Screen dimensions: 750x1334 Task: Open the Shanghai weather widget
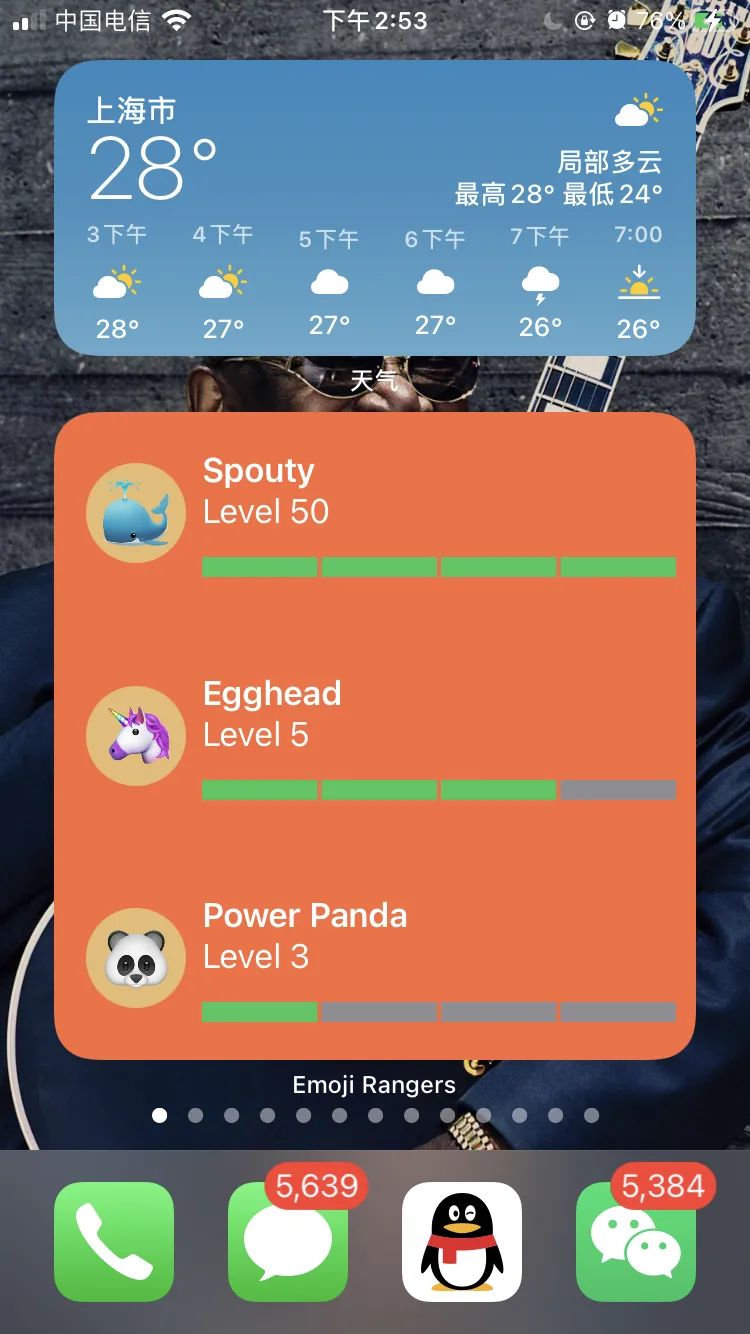(374, 208)
